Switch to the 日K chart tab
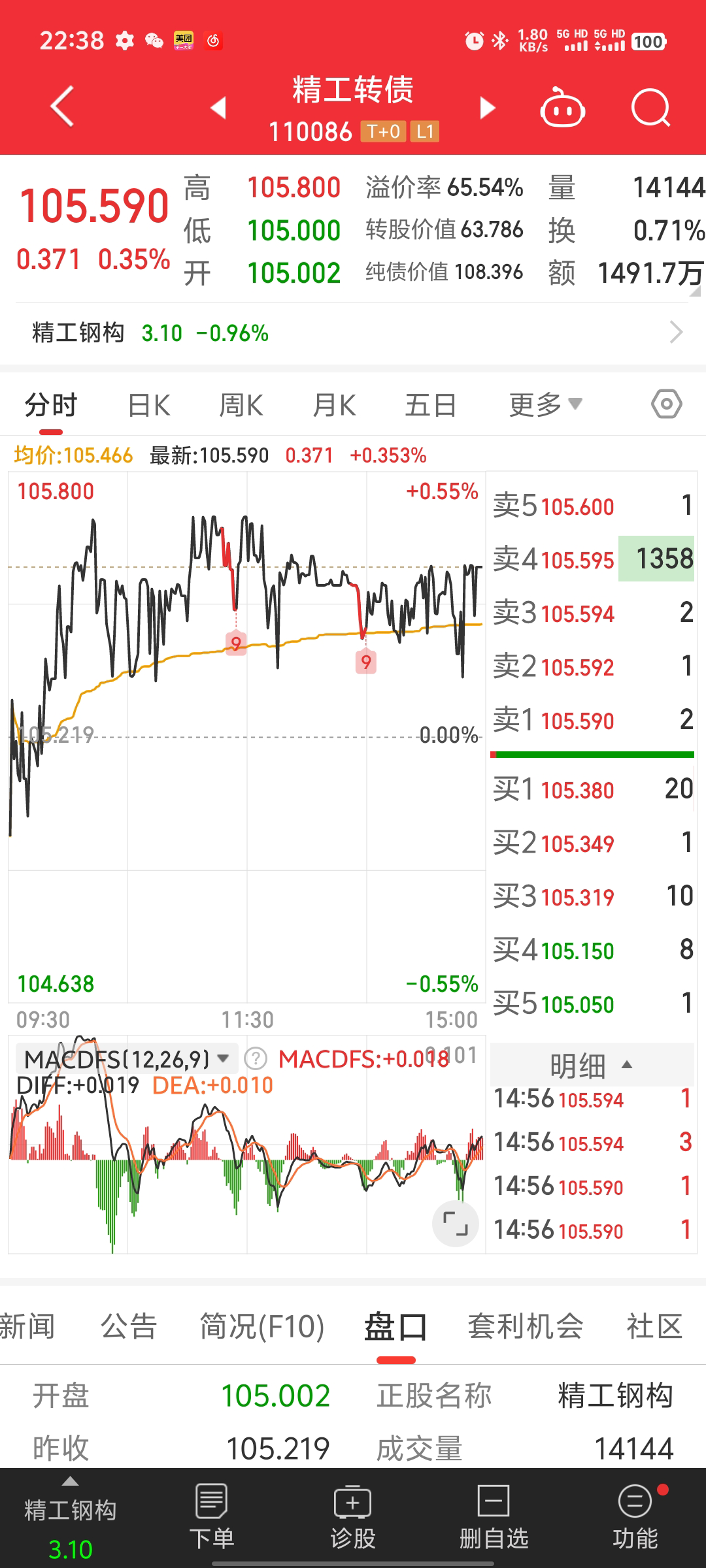Image resolution: width=706 pixels, height=1568 pixels. tap(149, 405)
